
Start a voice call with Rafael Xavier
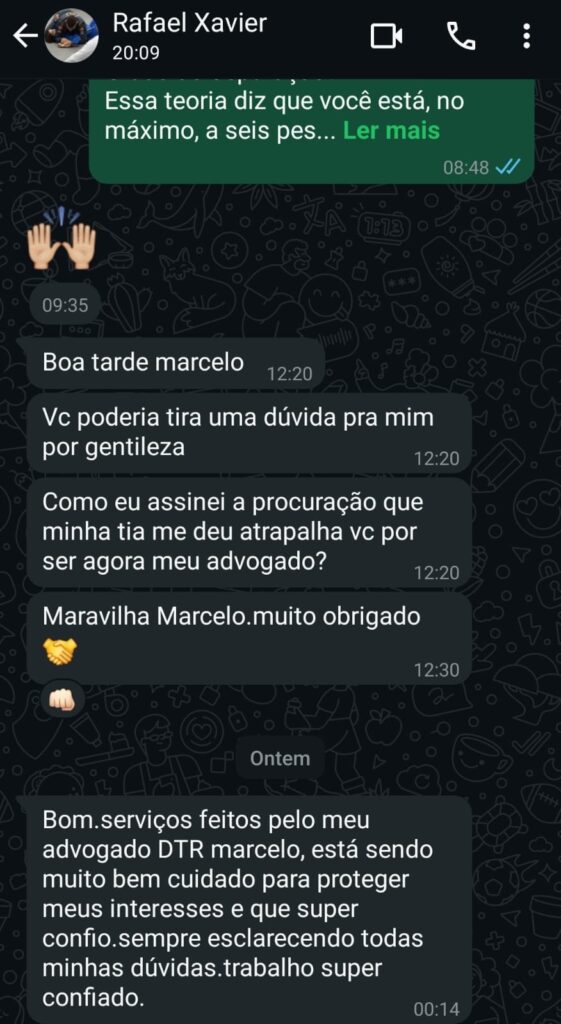pyautogui.click(x=461, y=37)
